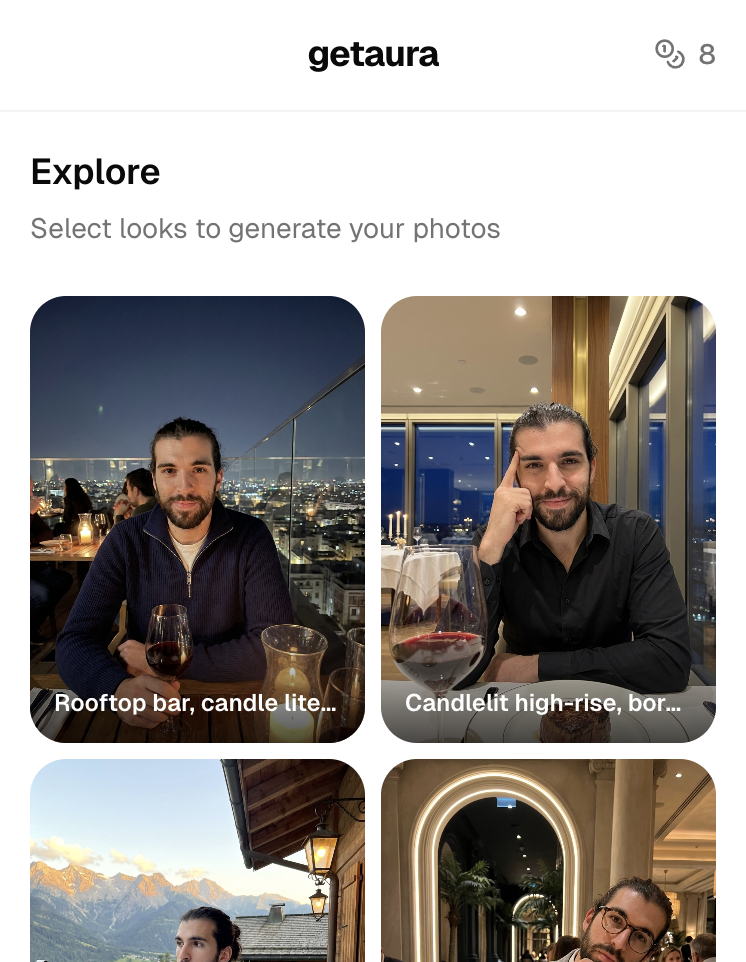
Task: Click the coins balance icon in header
Action: pos(669,54)
